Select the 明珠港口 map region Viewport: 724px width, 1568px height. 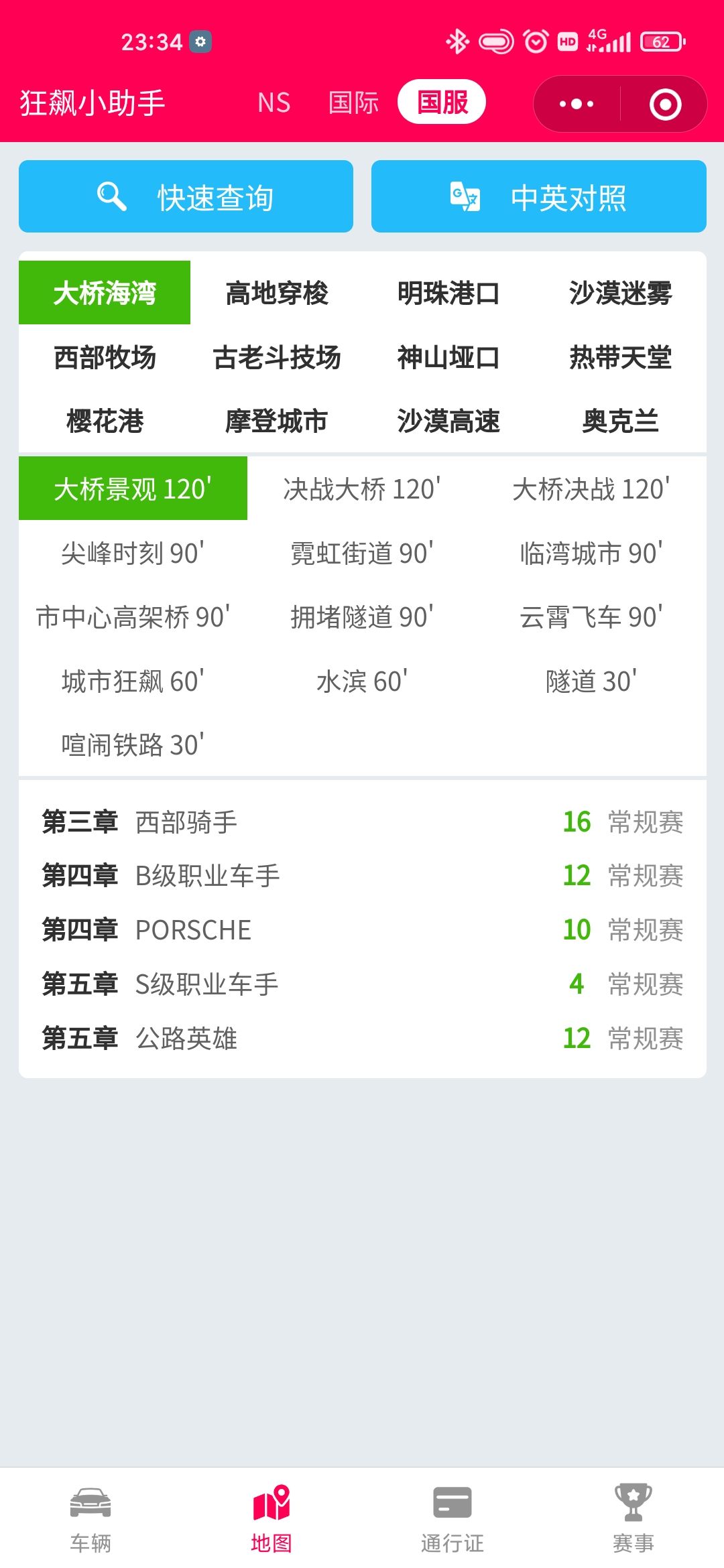[x=448, y=293]
